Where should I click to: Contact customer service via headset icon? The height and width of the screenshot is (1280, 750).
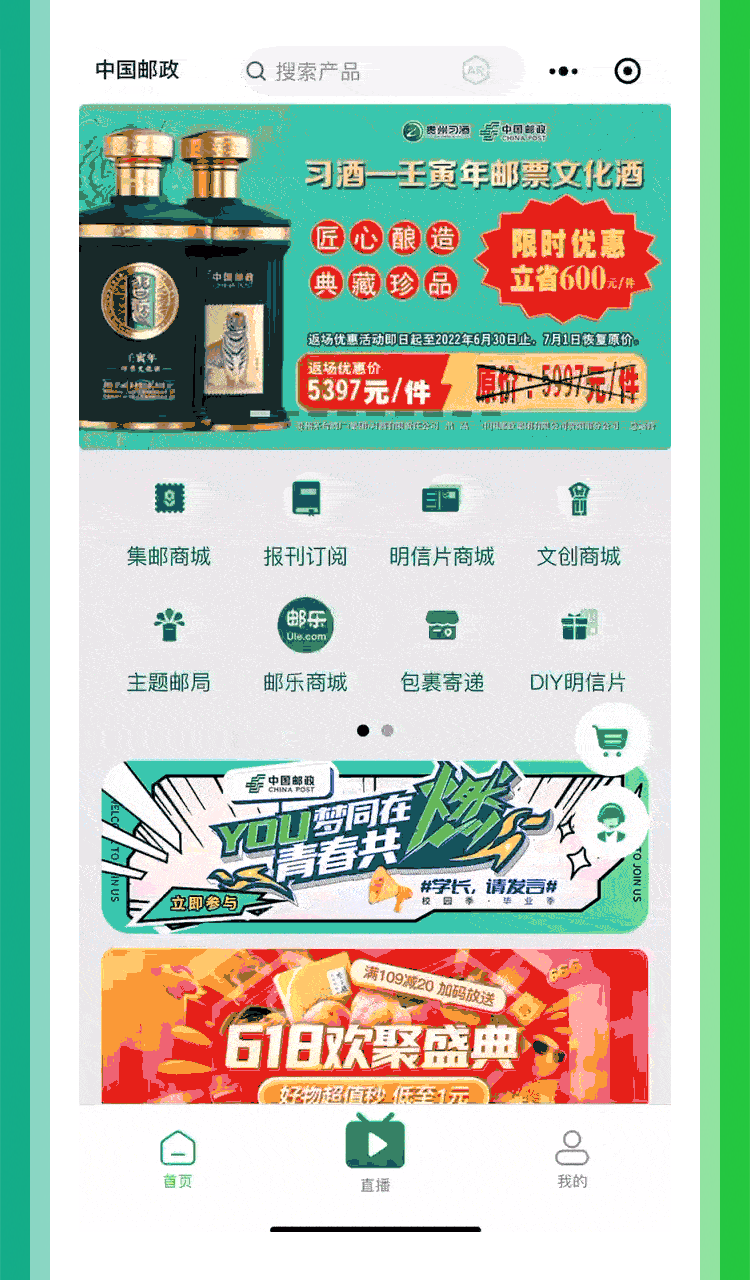611,822
